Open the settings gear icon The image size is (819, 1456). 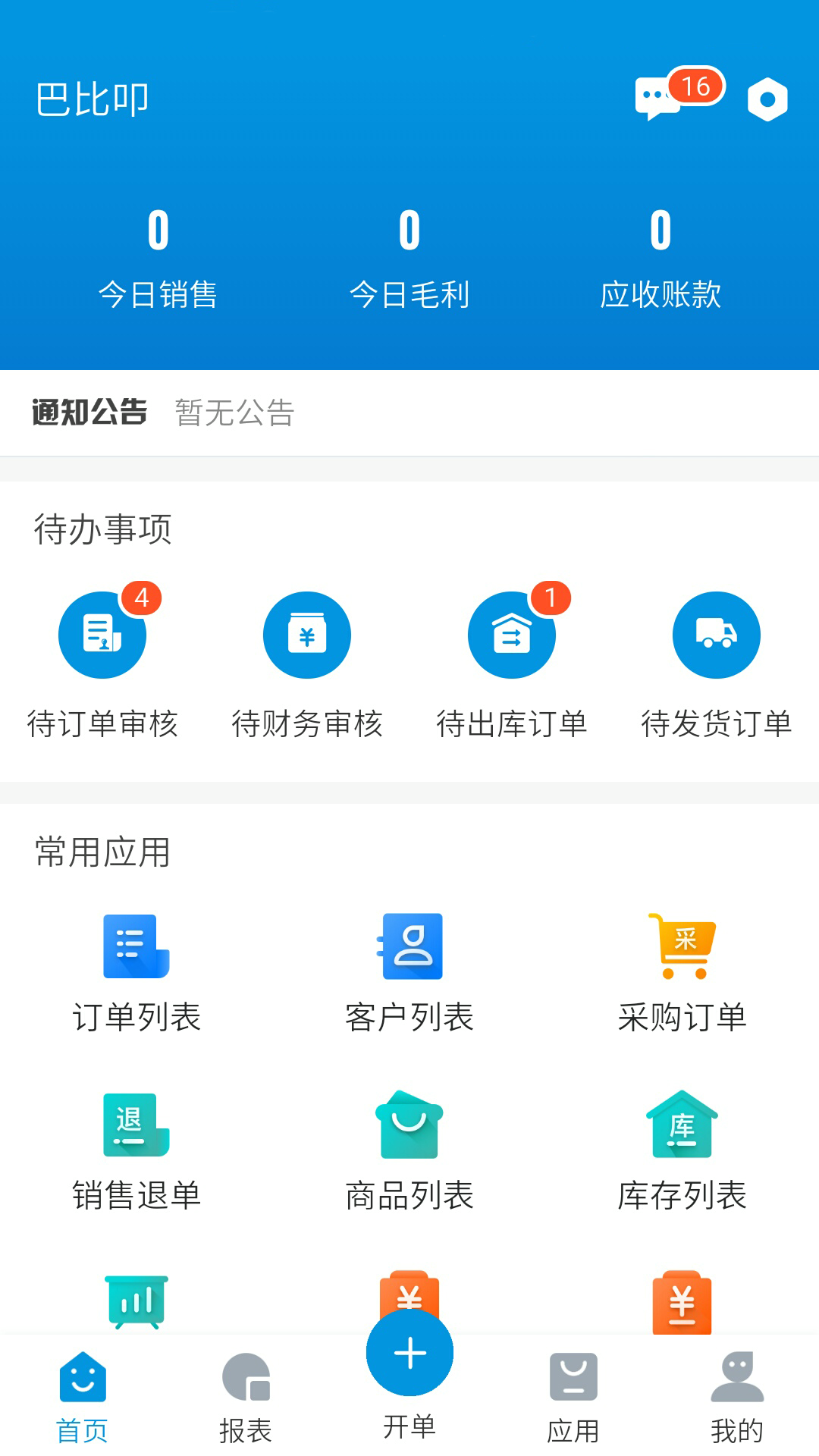click(x=767, y=97)
